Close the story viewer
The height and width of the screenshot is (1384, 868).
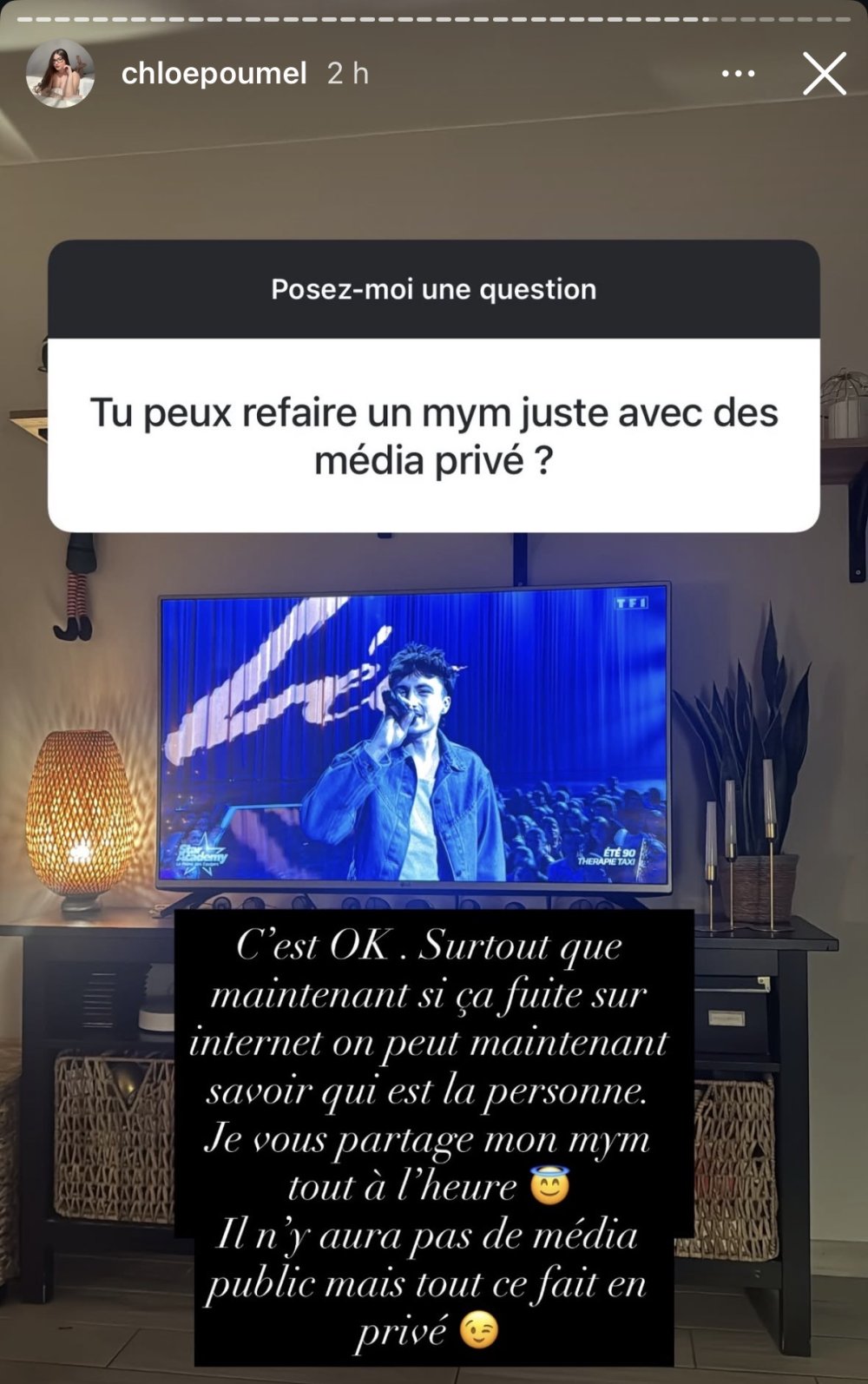point(824,74)
